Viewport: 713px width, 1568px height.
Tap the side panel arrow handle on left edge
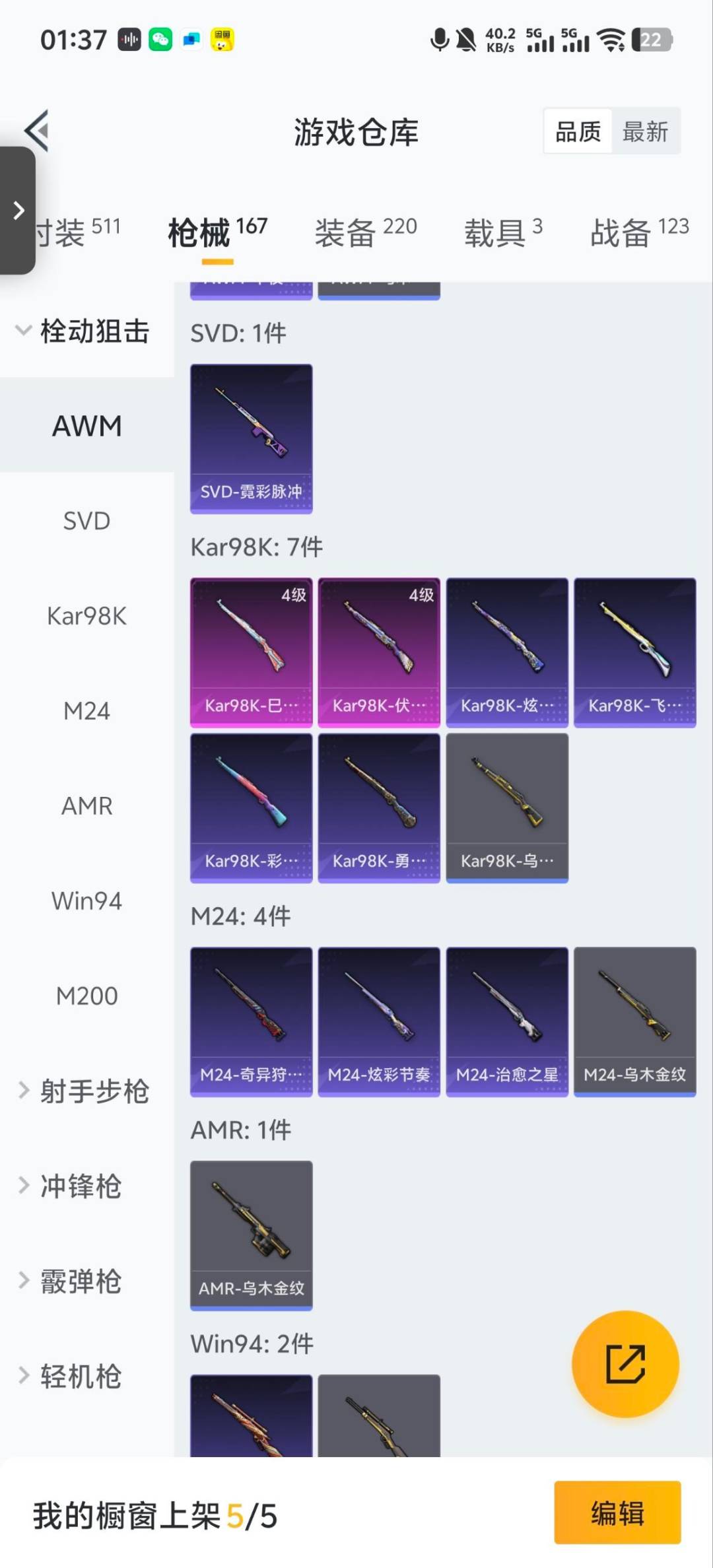tap(18, 210)
